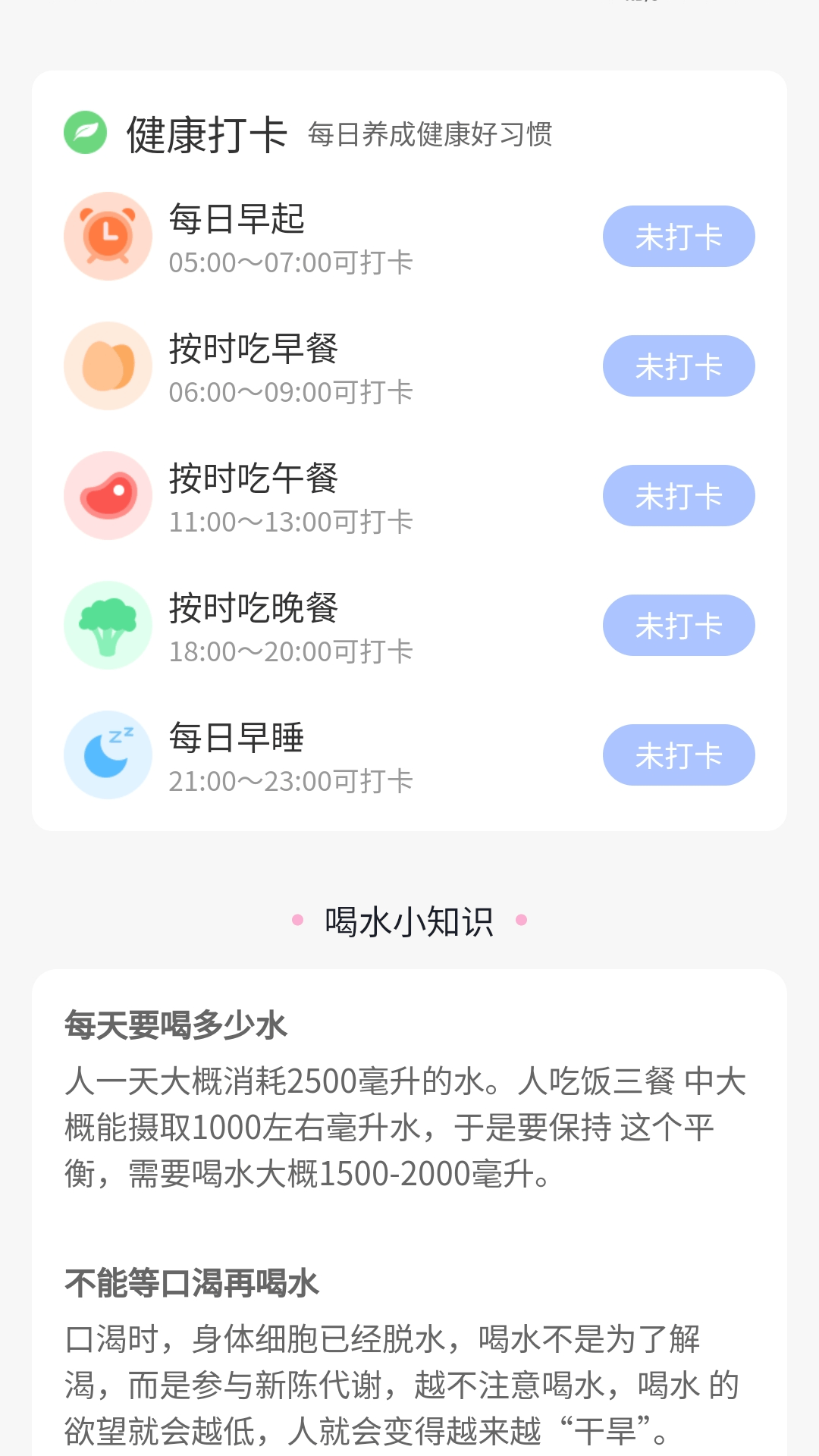The width and height of the screenshot is (819, 1456).
Task: Mark 按时吃晚餐 as checked in
Action: tap(679, 626)
